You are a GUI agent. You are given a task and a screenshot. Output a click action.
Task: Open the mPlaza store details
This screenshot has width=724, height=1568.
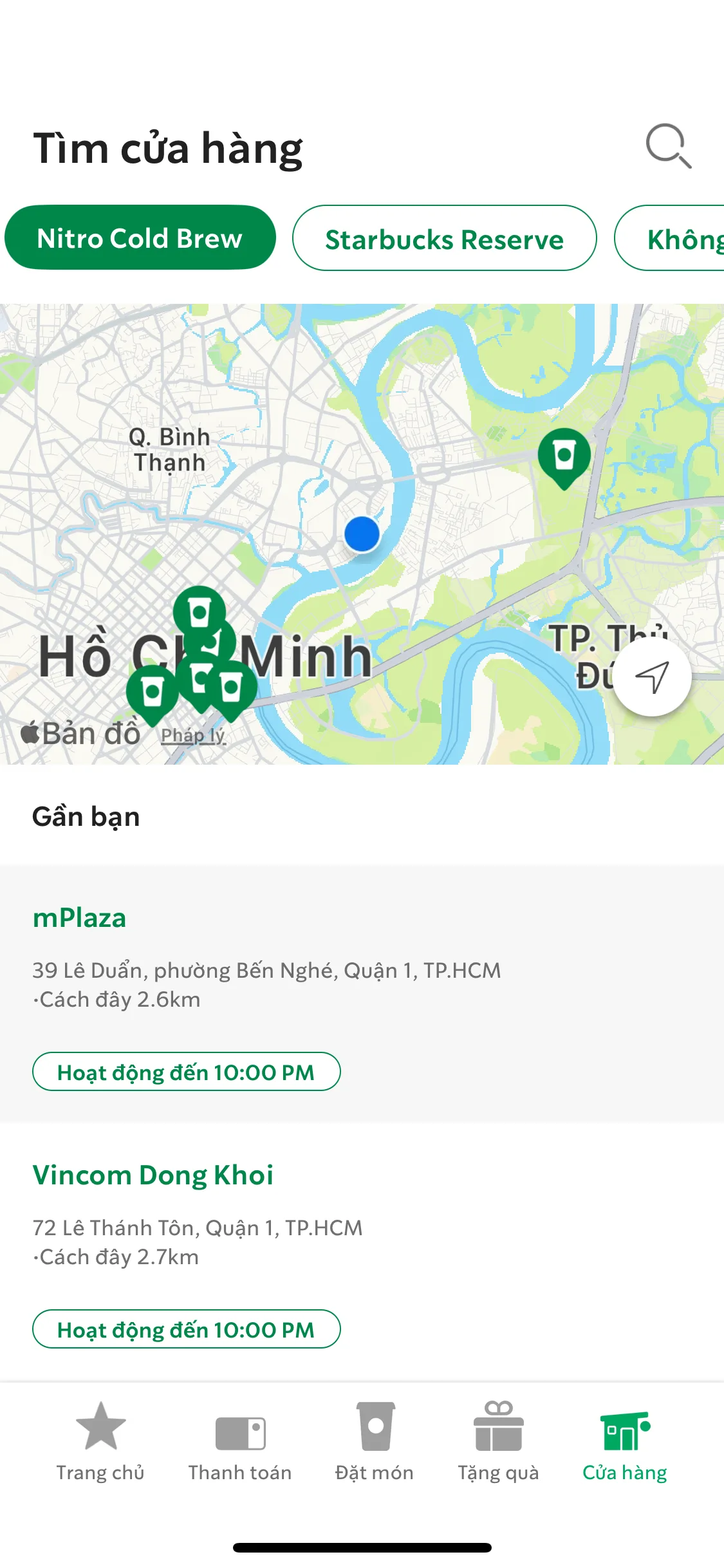[80, 918]
